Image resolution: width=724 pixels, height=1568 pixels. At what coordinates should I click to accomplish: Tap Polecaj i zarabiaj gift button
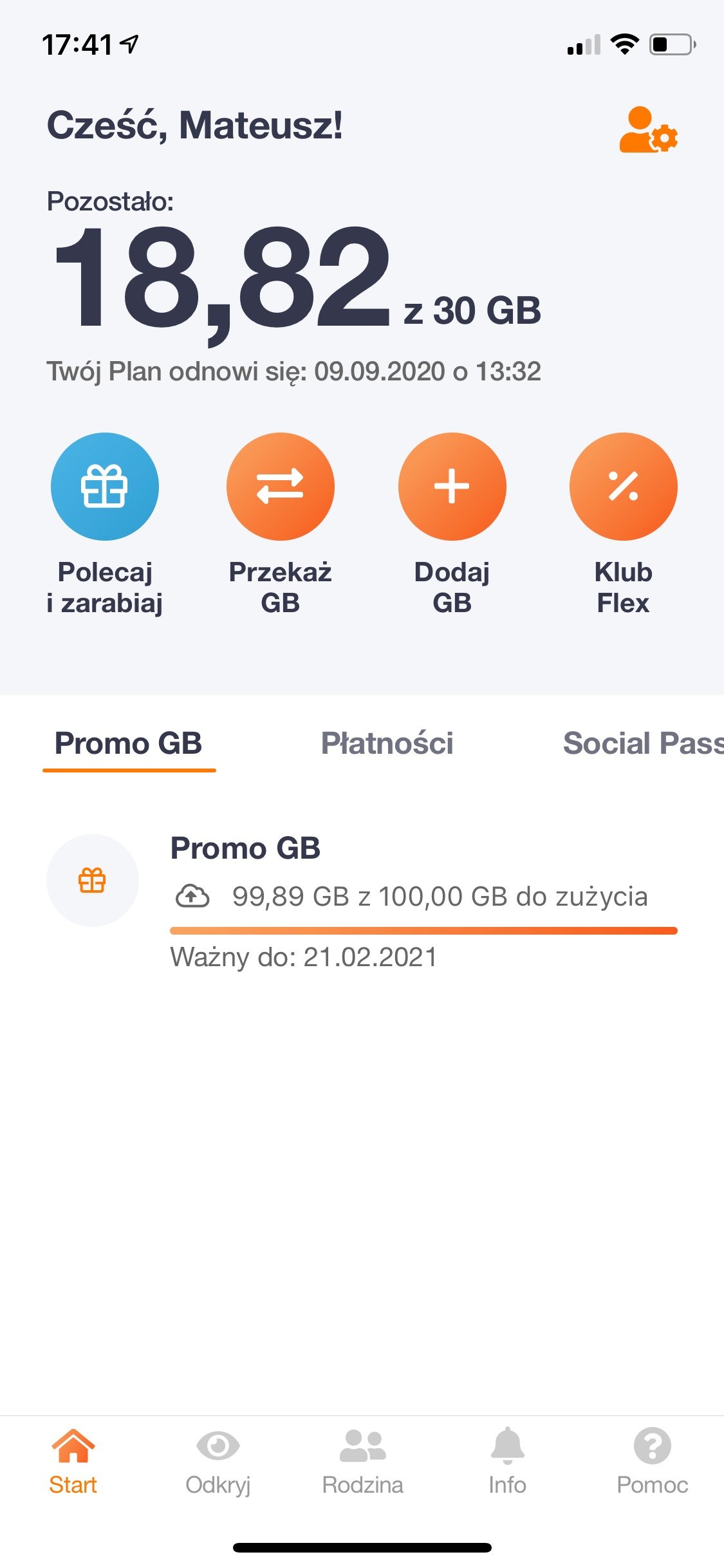105,487
